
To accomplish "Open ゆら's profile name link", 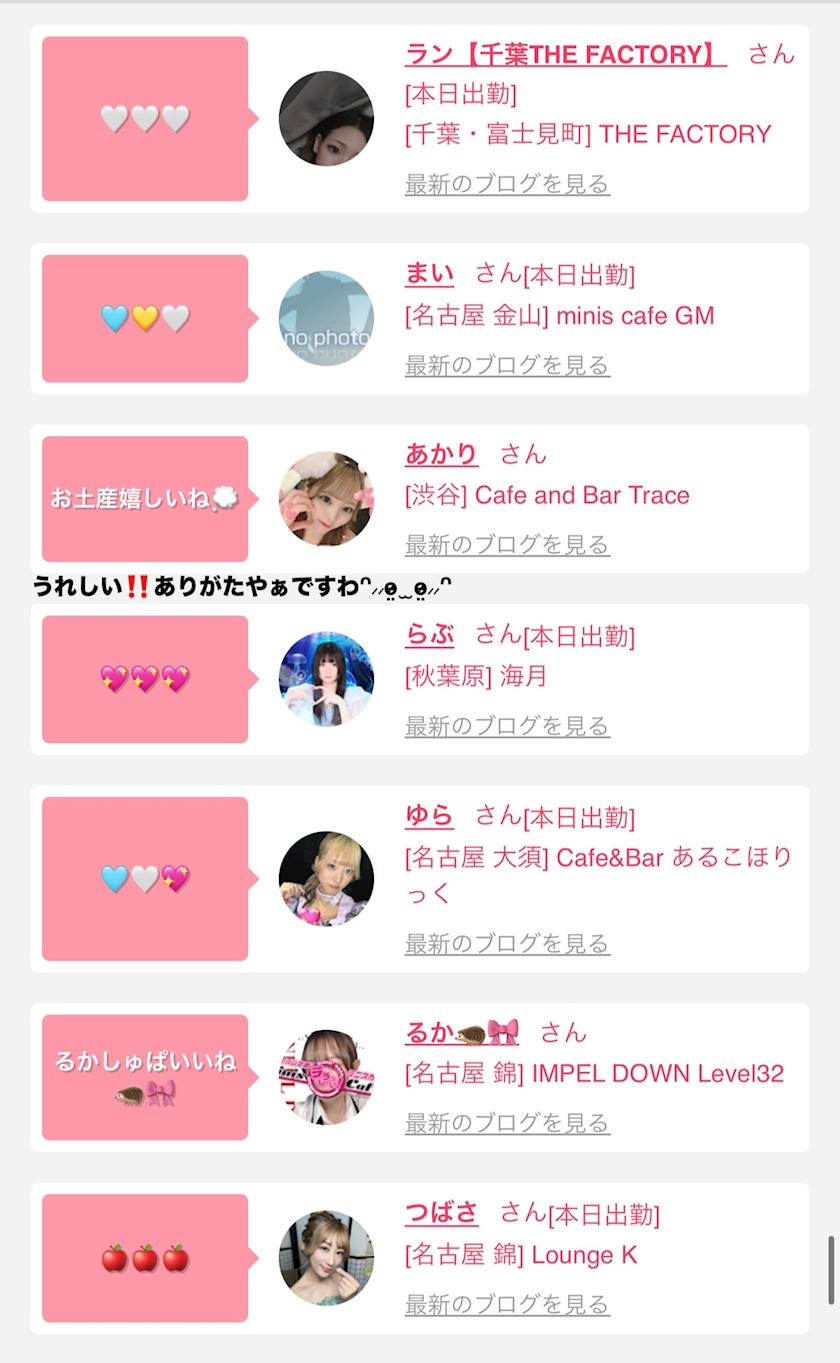I will (430, 815).
